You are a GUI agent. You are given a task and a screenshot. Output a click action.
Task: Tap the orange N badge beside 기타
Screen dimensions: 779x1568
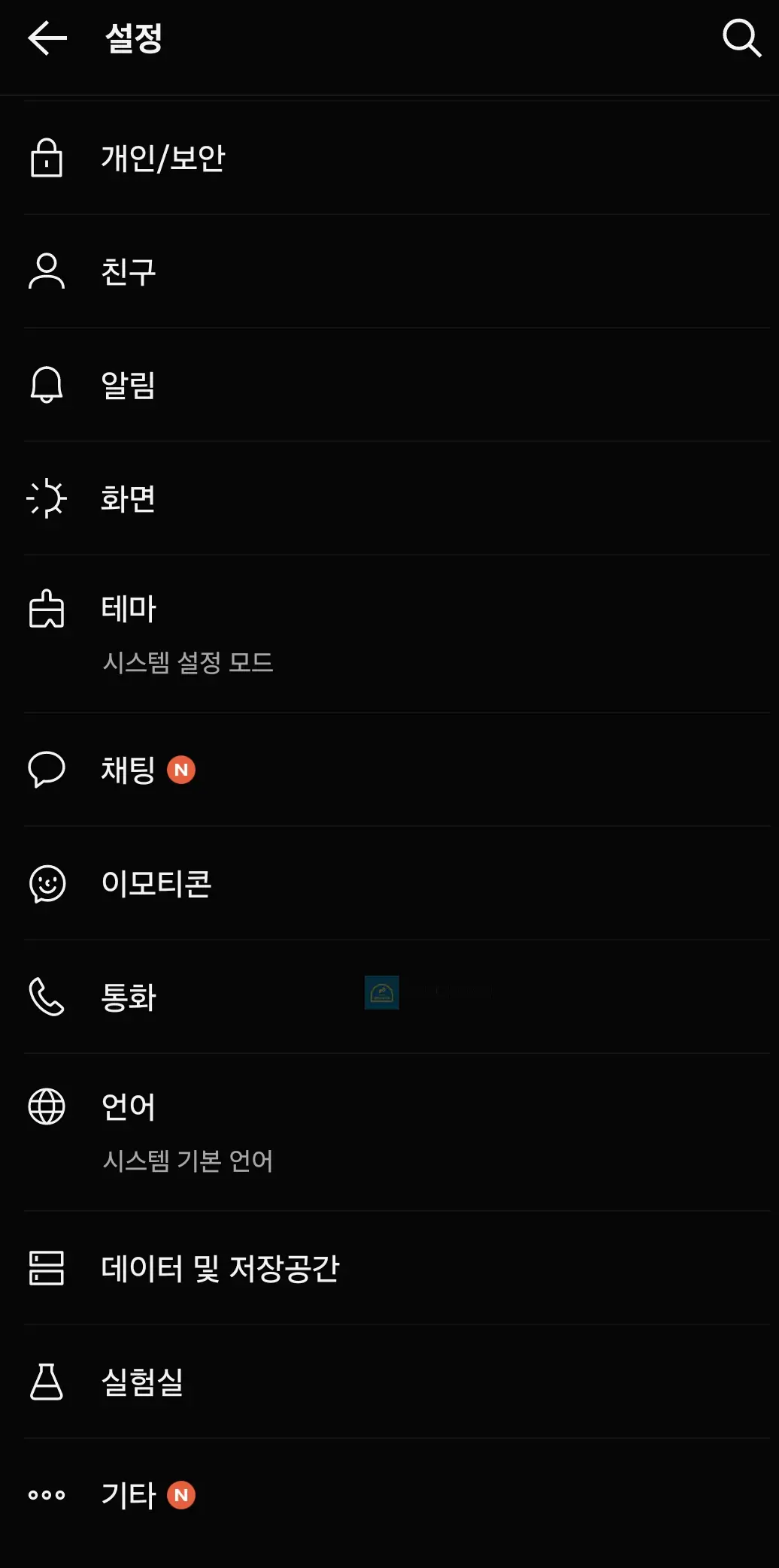(x=181, y=1494)
